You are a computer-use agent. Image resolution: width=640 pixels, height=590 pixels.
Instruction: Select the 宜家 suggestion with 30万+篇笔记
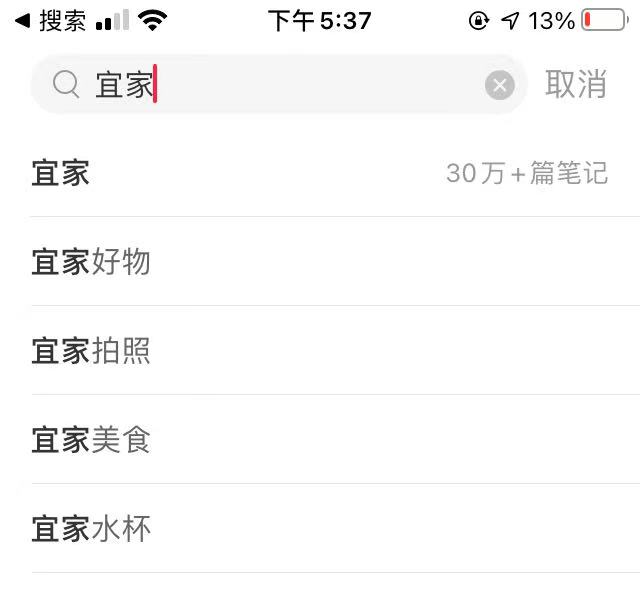(x=320, y=173)
